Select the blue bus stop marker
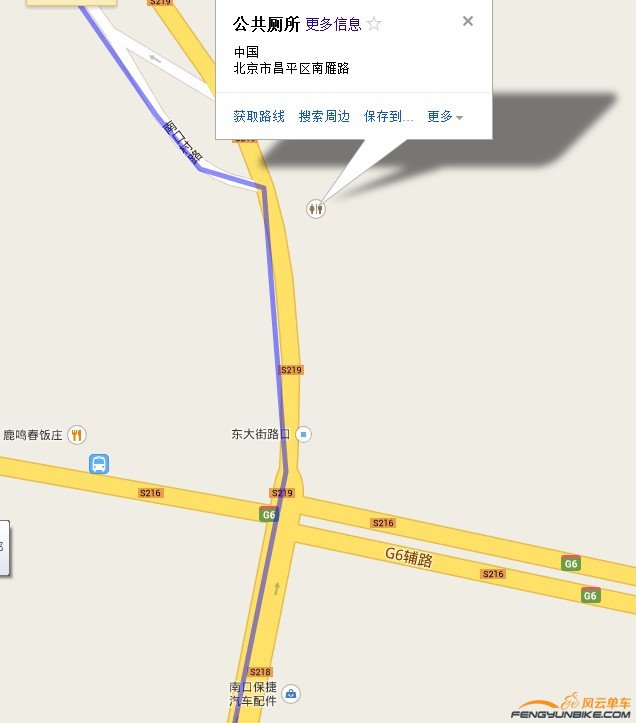The width and height of the screenshot is (636, 723). pos(99,464)
